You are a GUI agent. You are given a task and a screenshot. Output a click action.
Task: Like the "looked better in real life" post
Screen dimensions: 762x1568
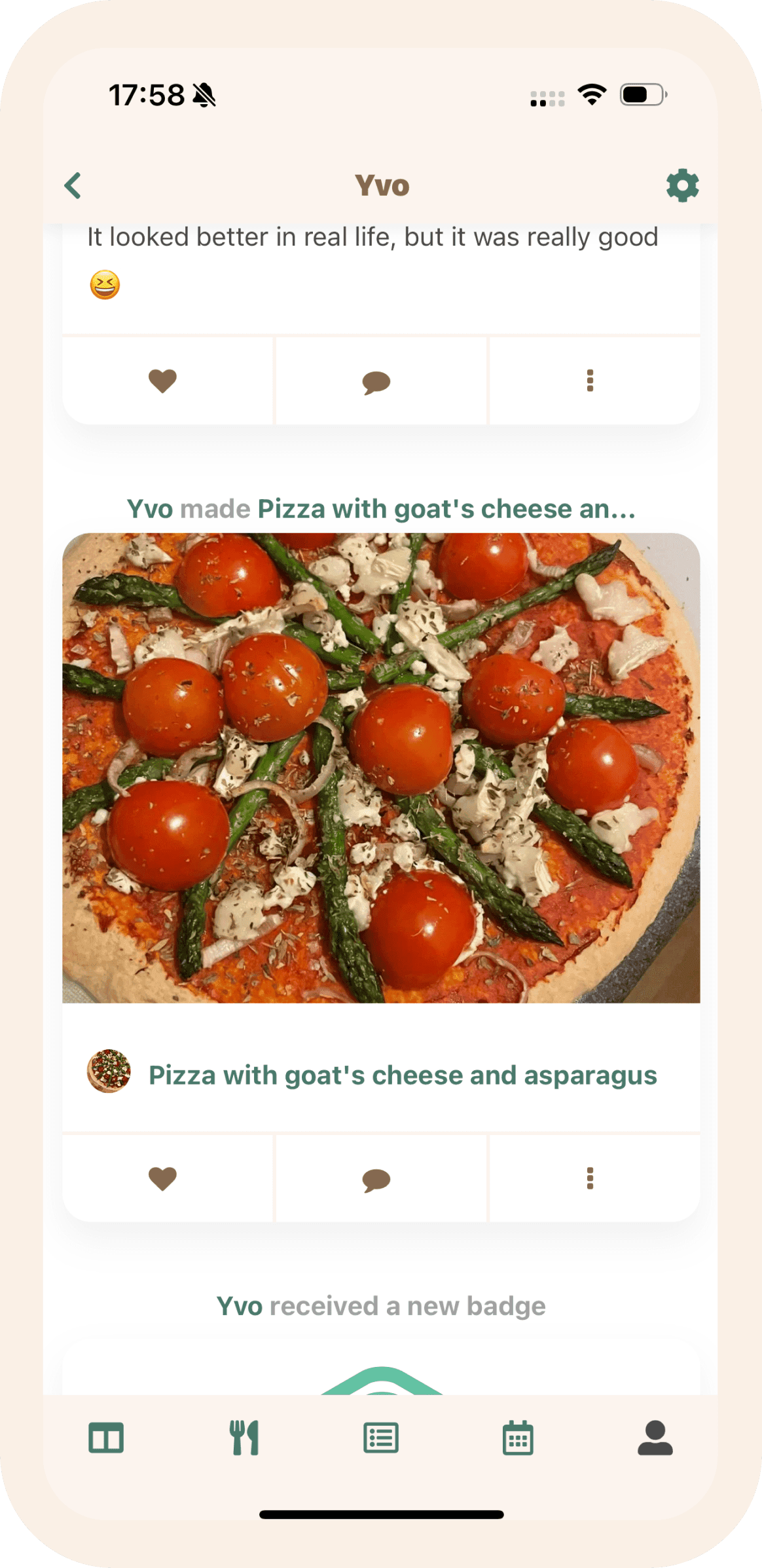[x=163, y=381]
